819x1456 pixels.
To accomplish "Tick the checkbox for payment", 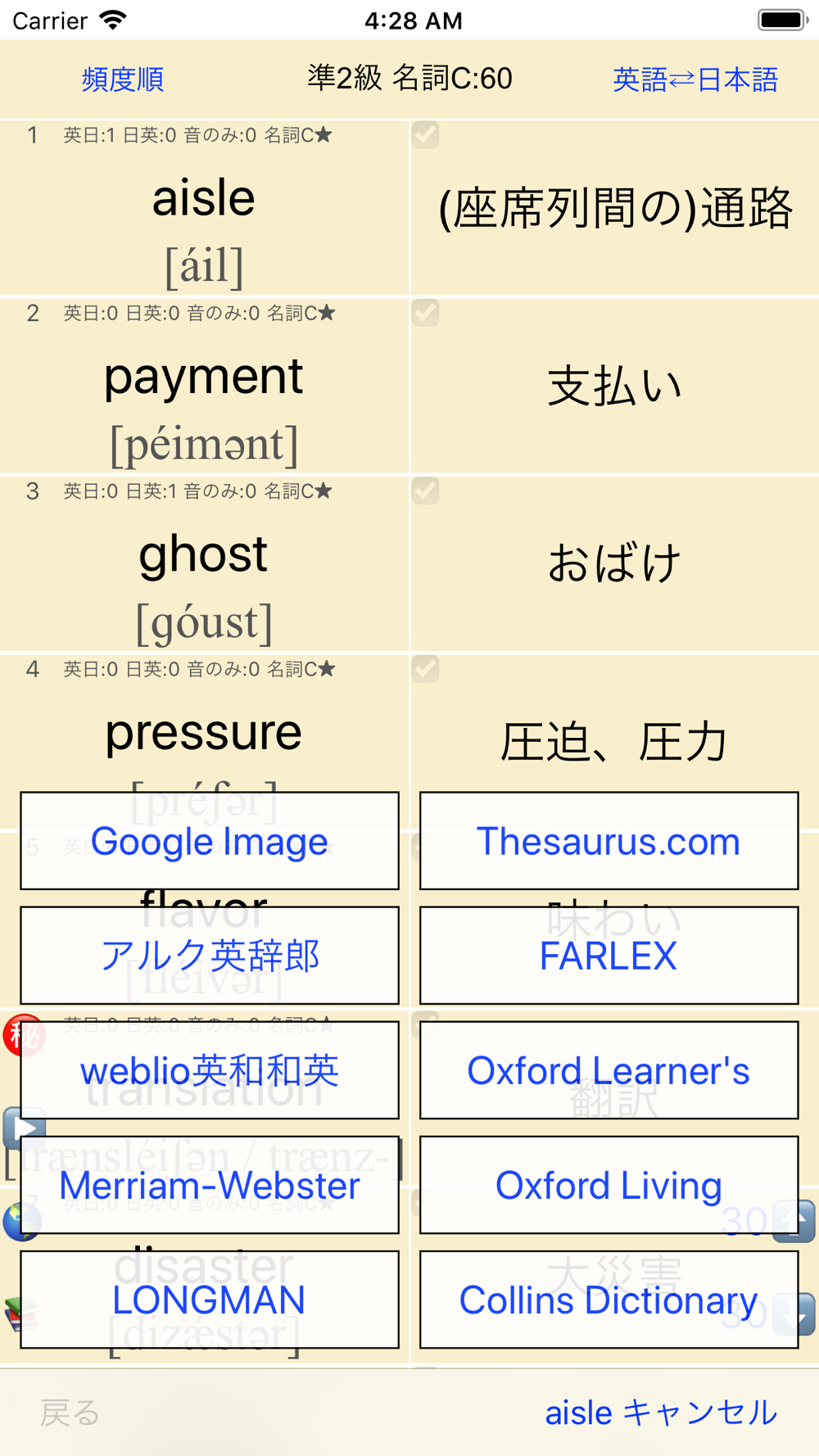I will click(x=425, y=312).
